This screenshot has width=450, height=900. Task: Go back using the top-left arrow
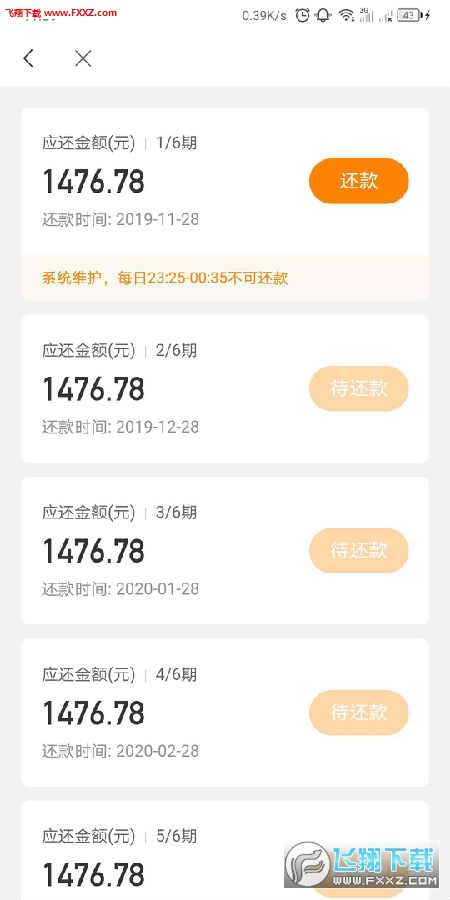coord(28,58)
